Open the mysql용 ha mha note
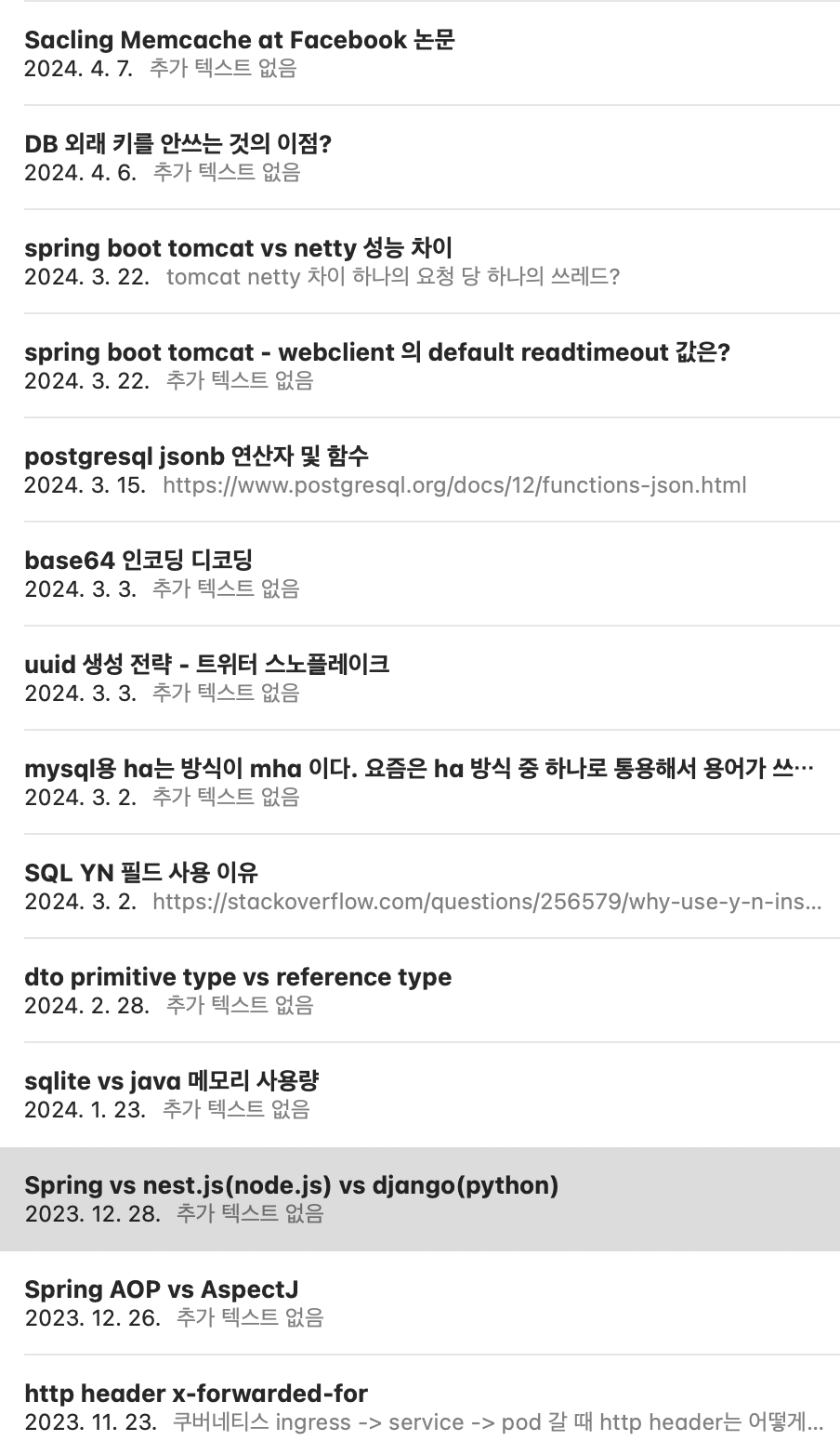 tap(420, 782)
